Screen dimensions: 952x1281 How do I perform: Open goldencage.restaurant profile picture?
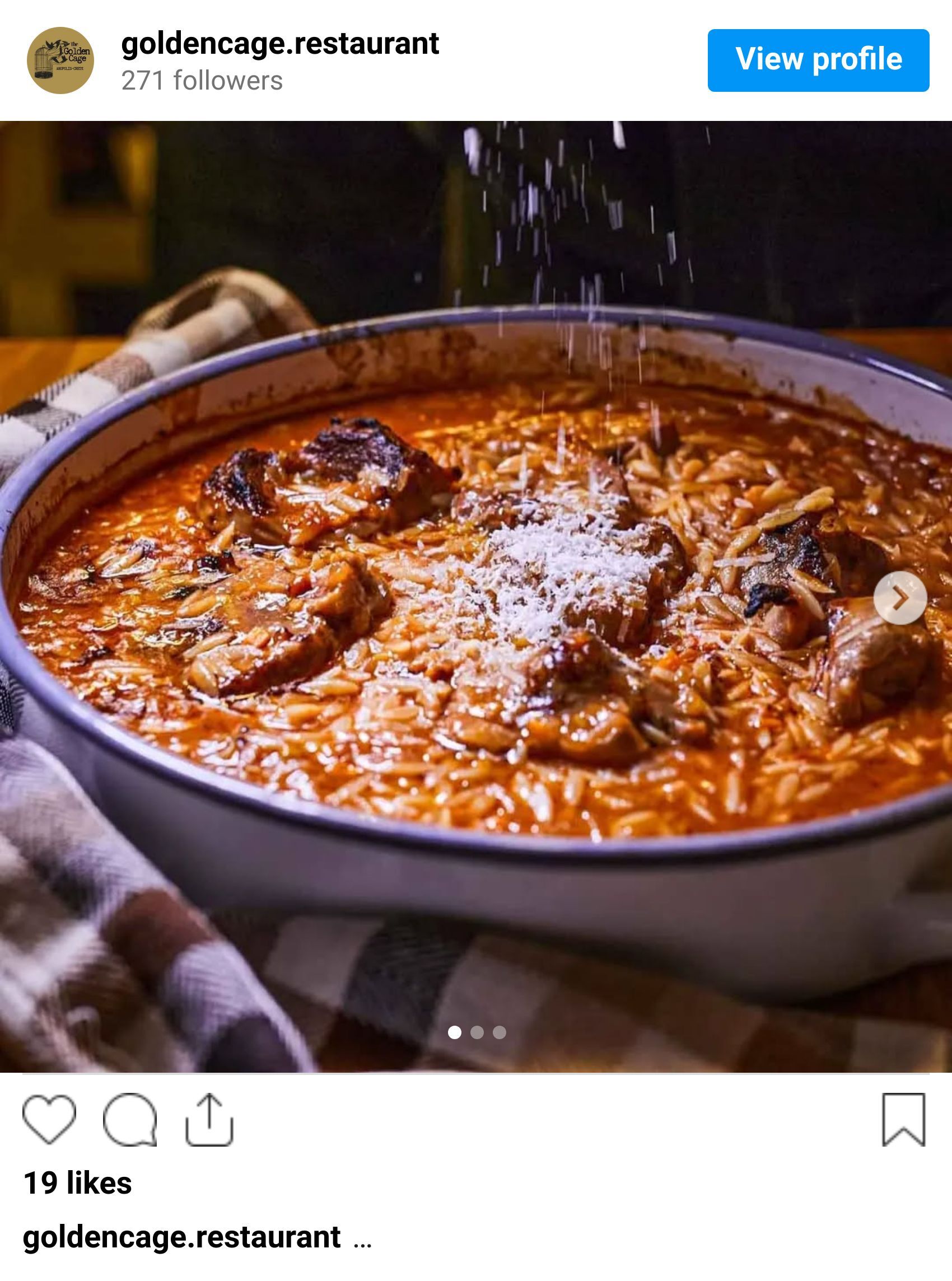(60, 60)
